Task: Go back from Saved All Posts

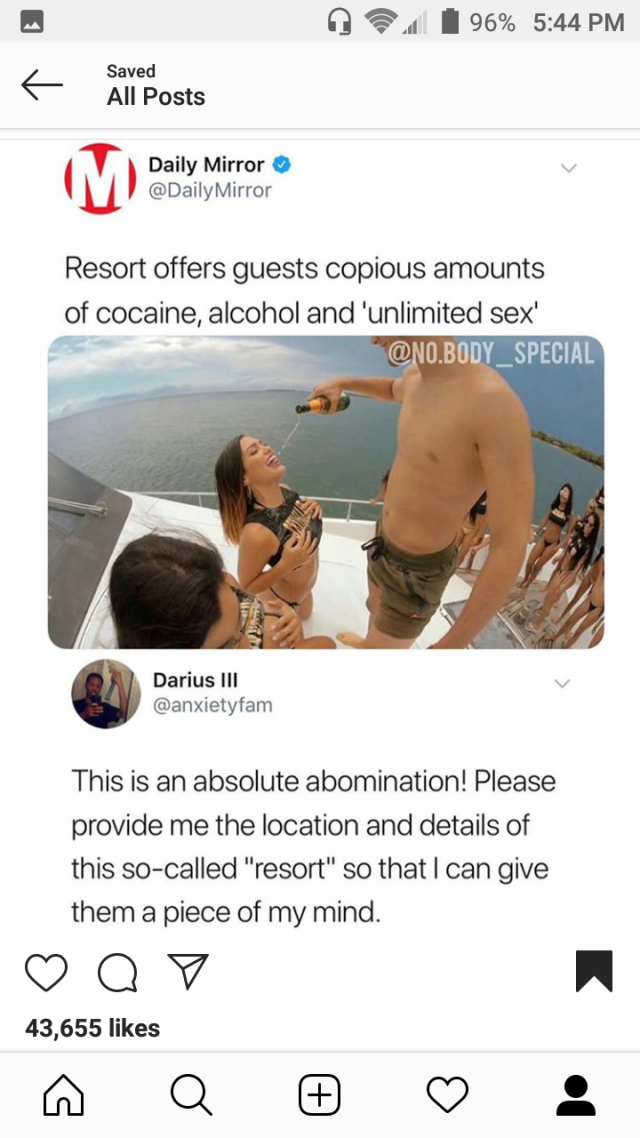Action: click(42, 86)
